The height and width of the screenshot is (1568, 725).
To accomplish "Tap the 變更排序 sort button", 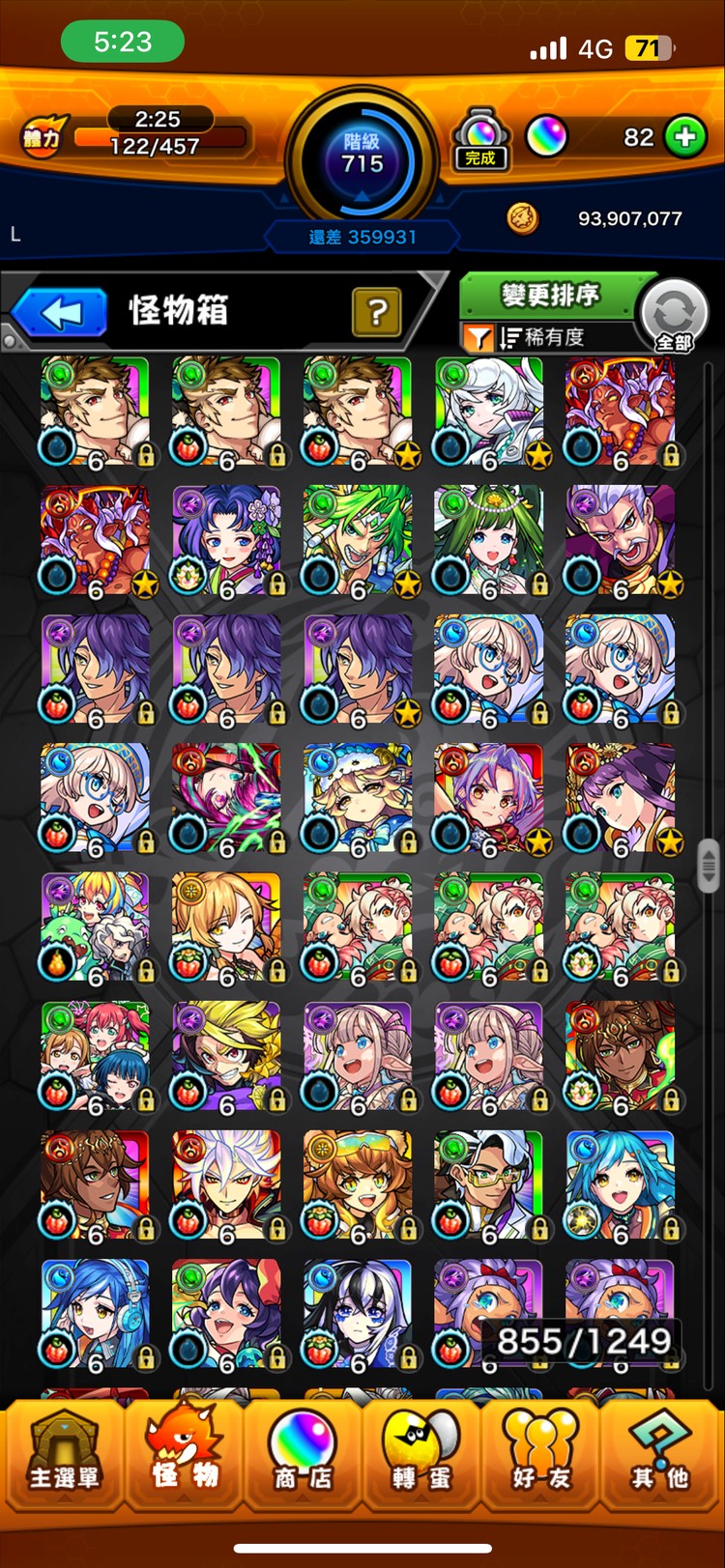I will (x=549, y=295).
